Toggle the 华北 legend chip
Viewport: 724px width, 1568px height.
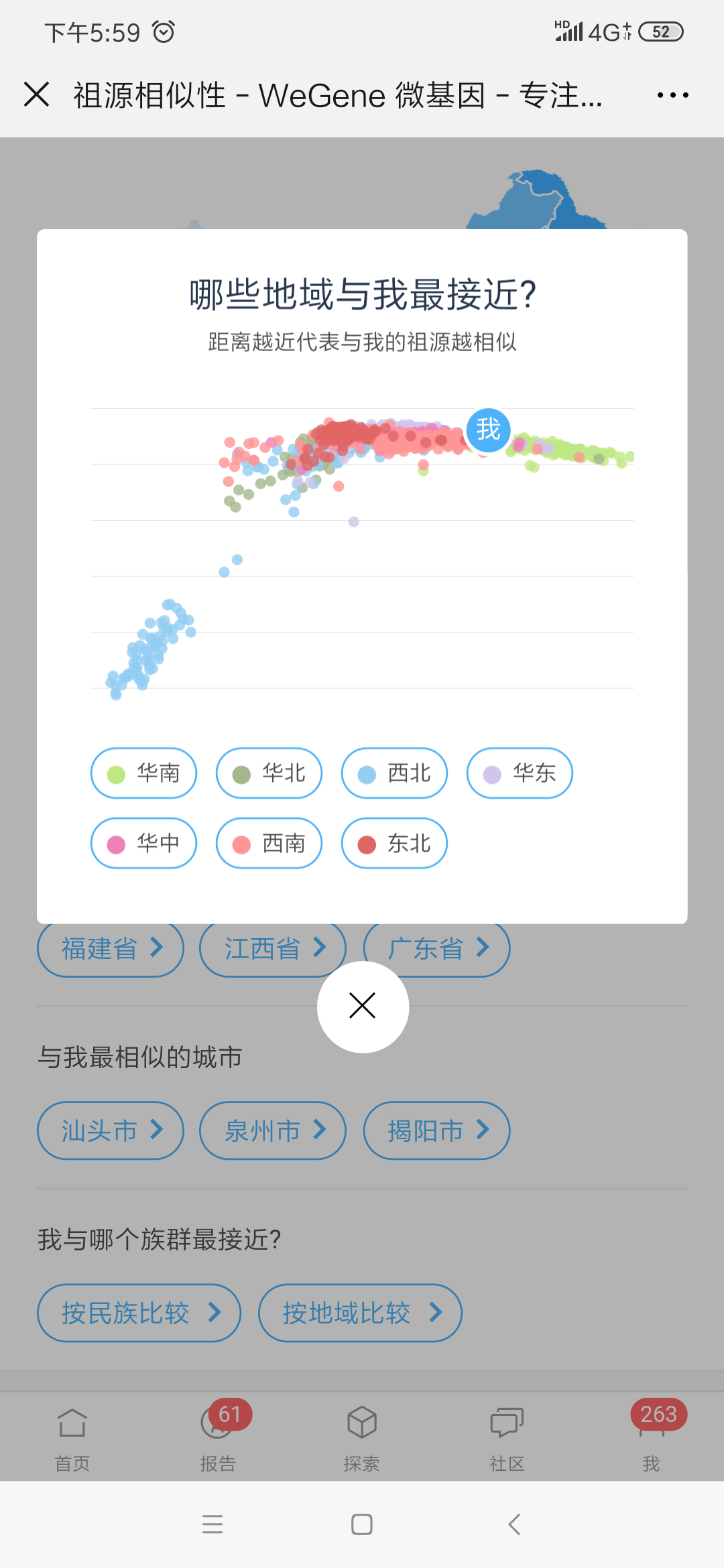tap(269, 773)
